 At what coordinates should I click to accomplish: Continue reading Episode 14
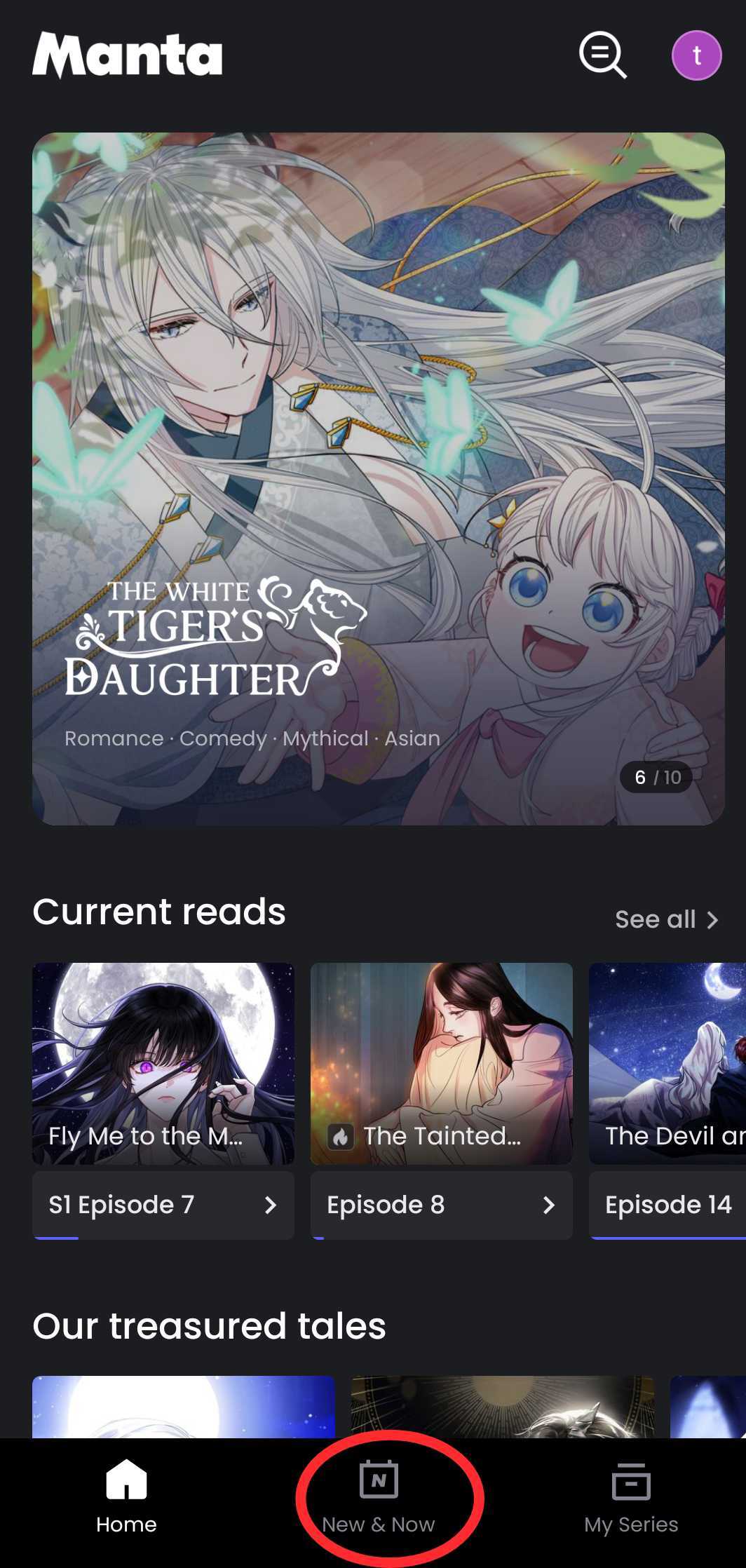tap(667, 1205)
